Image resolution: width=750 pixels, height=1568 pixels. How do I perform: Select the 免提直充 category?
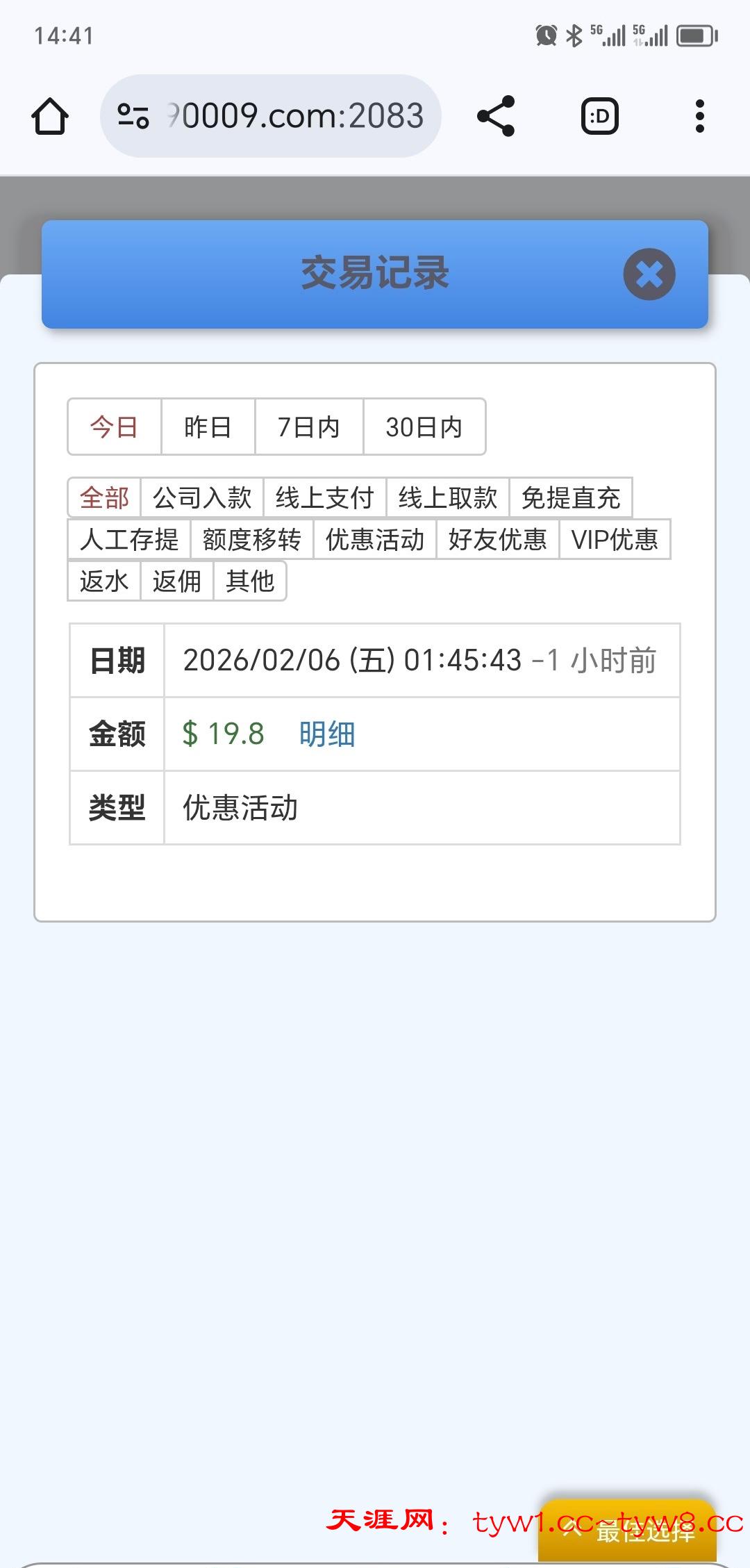(x=571, y=497)
